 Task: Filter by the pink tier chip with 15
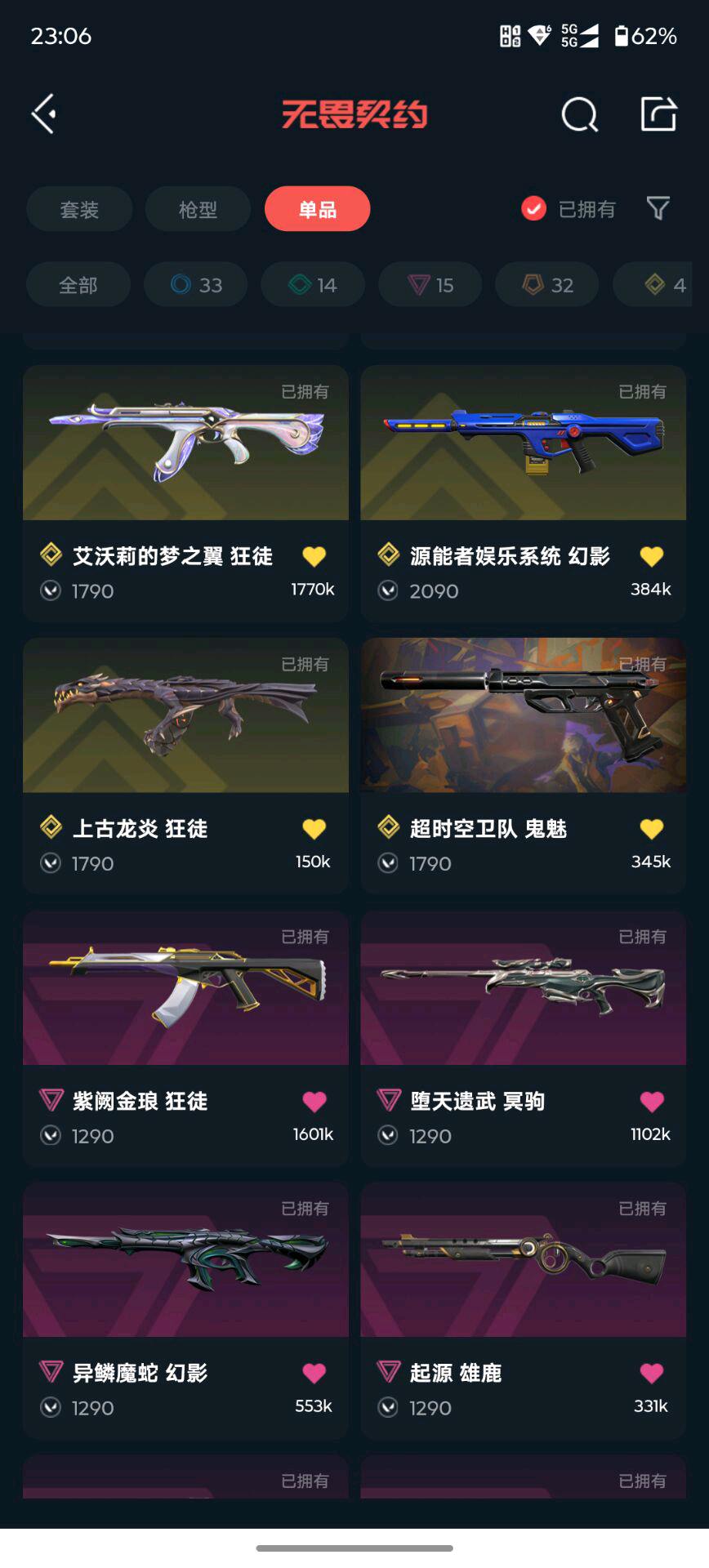(x=430, y=285)
